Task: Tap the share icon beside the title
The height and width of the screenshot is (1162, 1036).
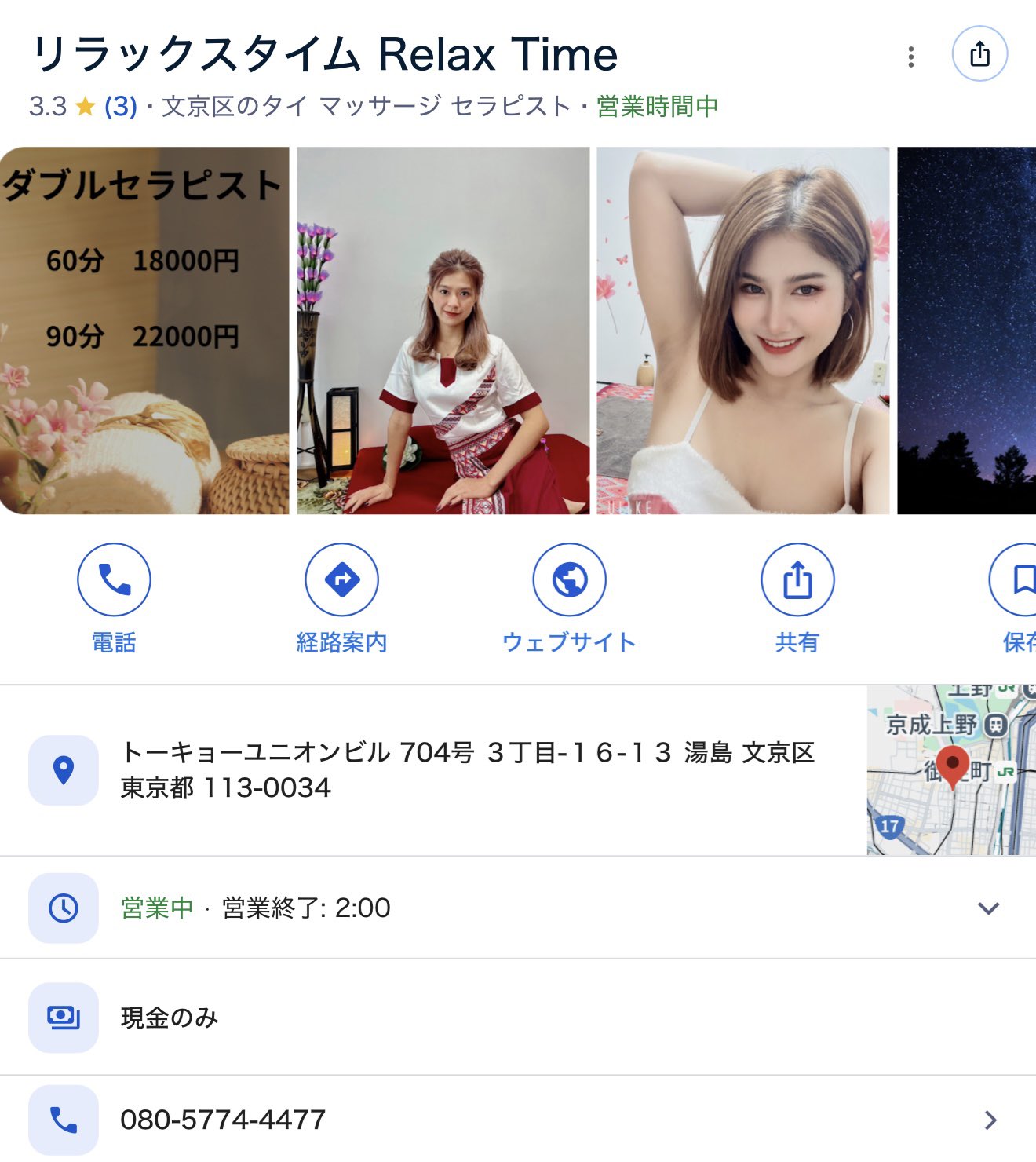Action: pyautogui.click(x=979, y=54)
